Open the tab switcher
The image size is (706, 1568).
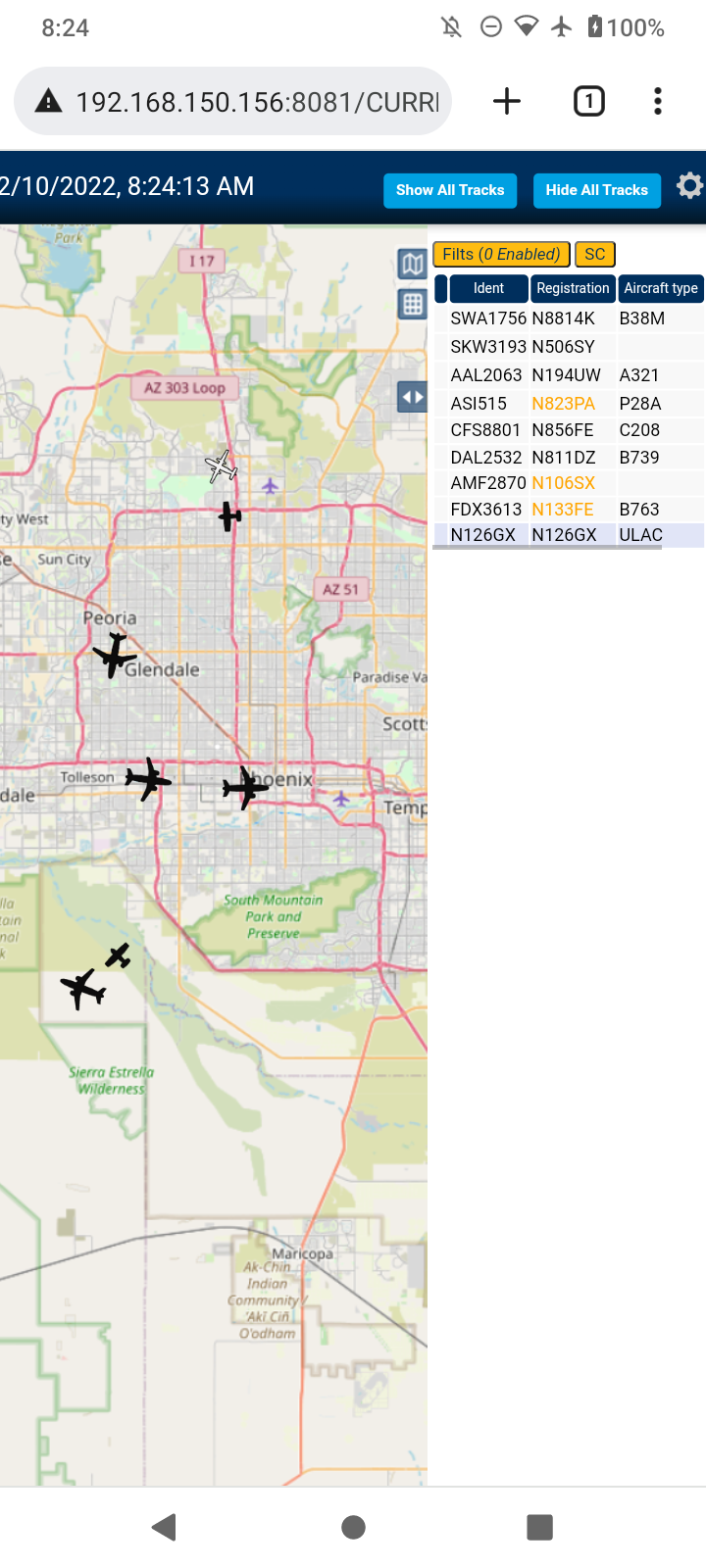click(x=588, y=101)
